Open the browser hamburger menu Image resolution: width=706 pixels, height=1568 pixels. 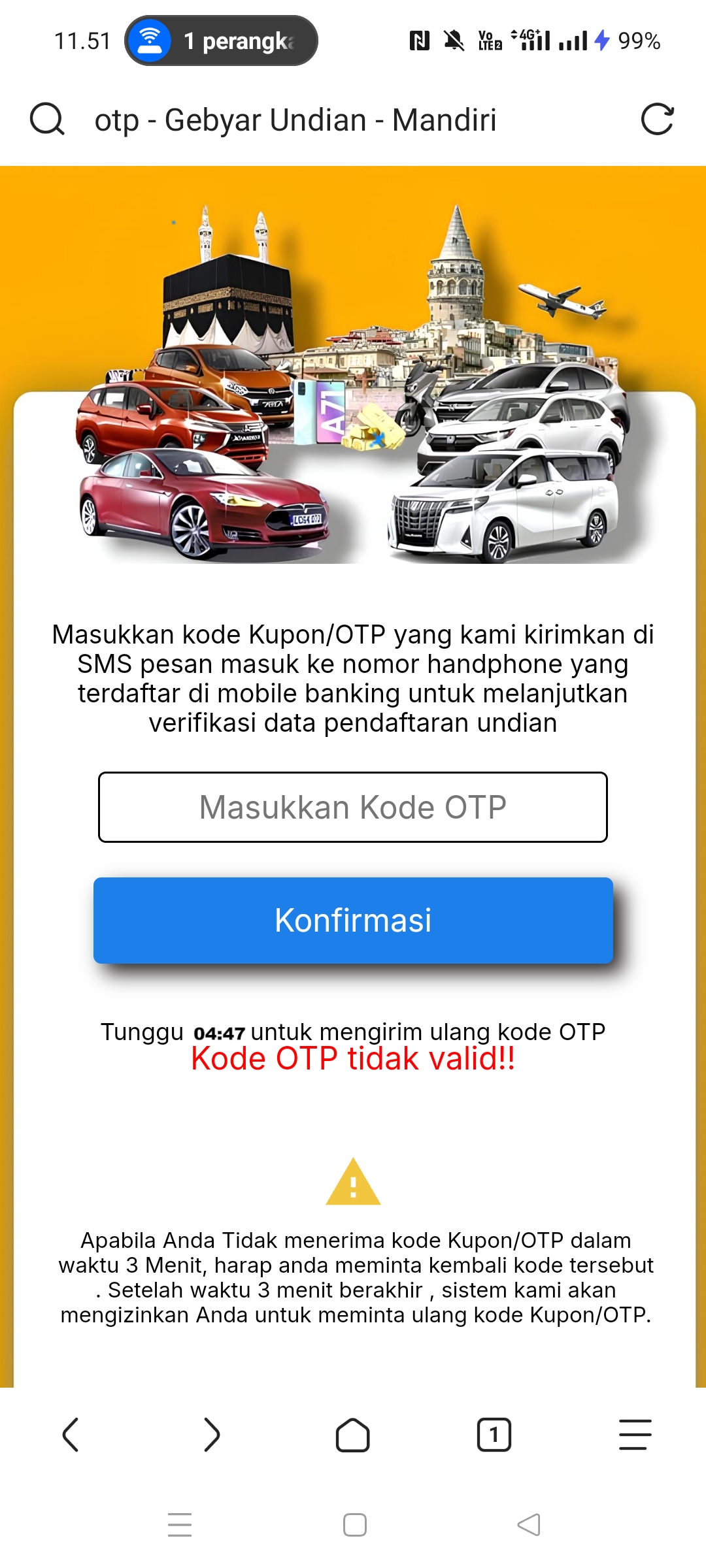tap(635, 1435)
